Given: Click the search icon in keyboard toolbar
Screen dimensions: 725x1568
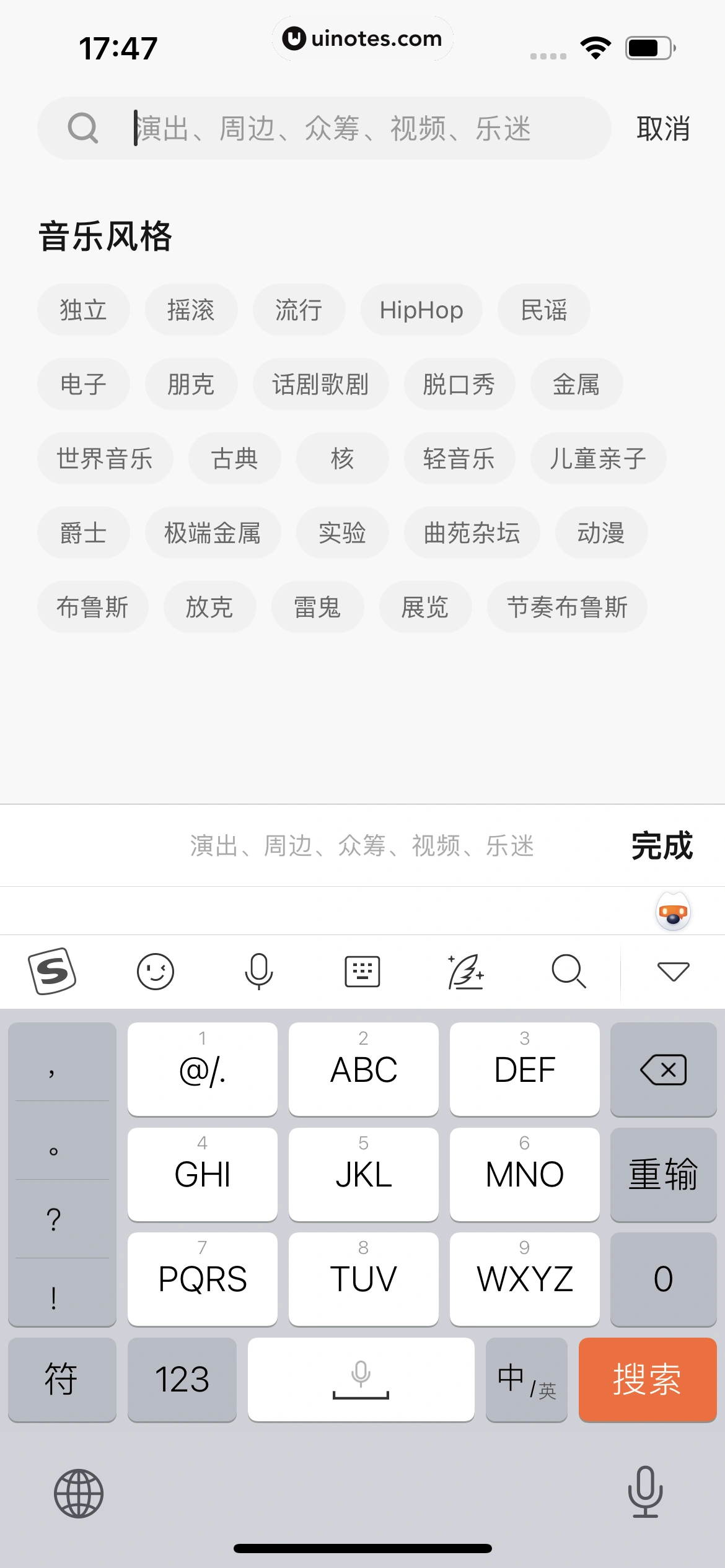Looking at the screenshot, I should pos(569,970).
